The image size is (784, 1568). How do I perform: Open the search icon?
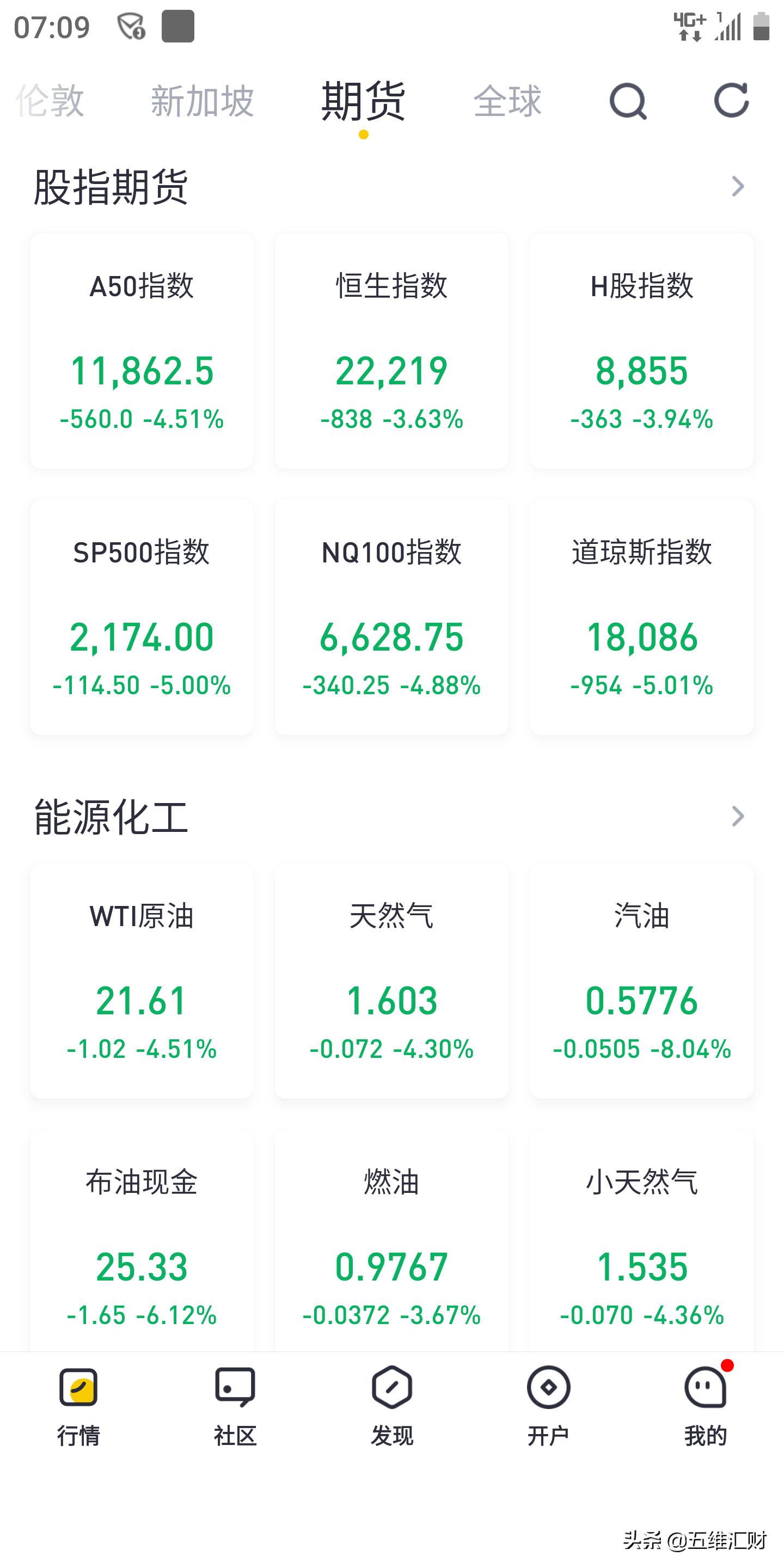pyautogui.click(x=628, y=101)
